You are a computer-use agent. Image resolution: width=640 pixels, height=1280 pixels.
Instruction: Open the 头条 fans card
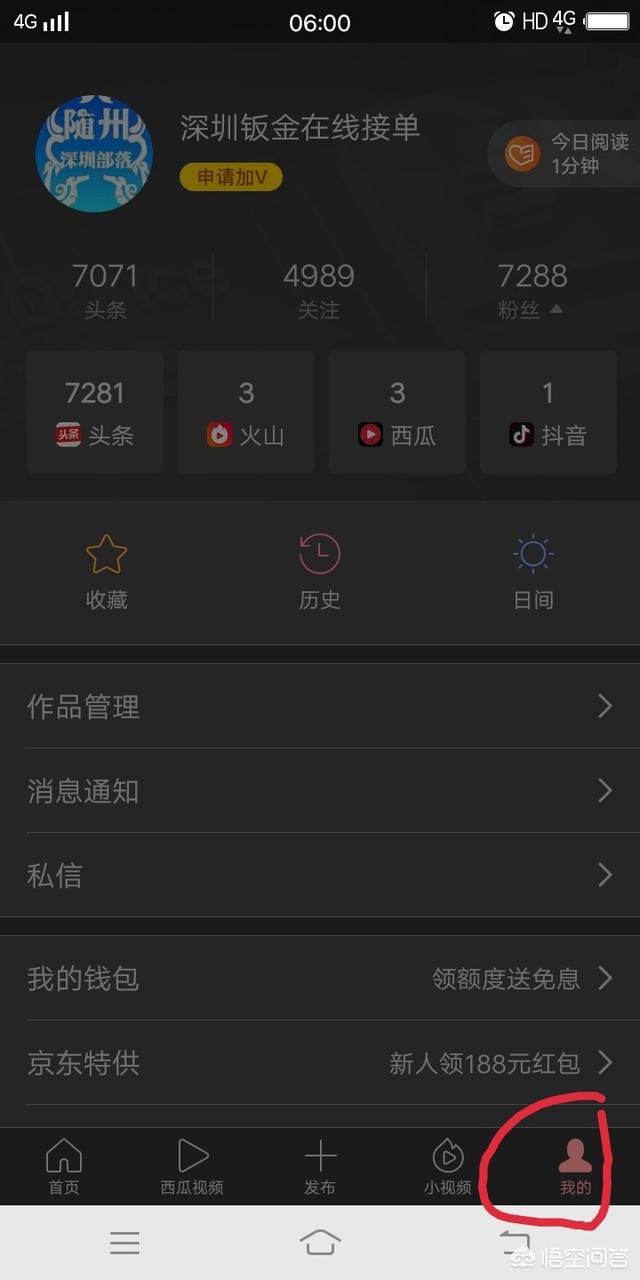(x=95, y=411)
